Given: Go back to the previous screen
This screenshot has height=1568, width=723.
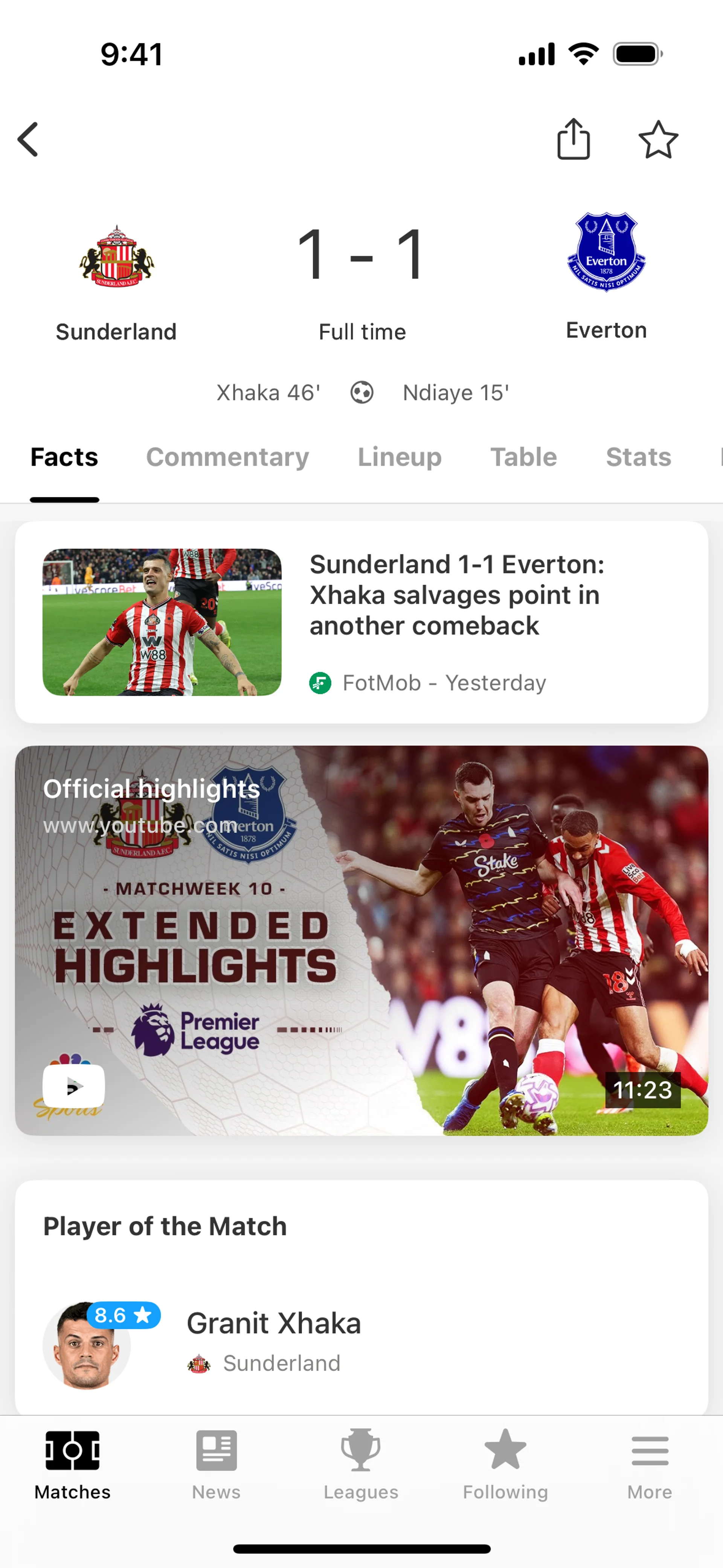Looking at the screenshot, I should point(29,139).
